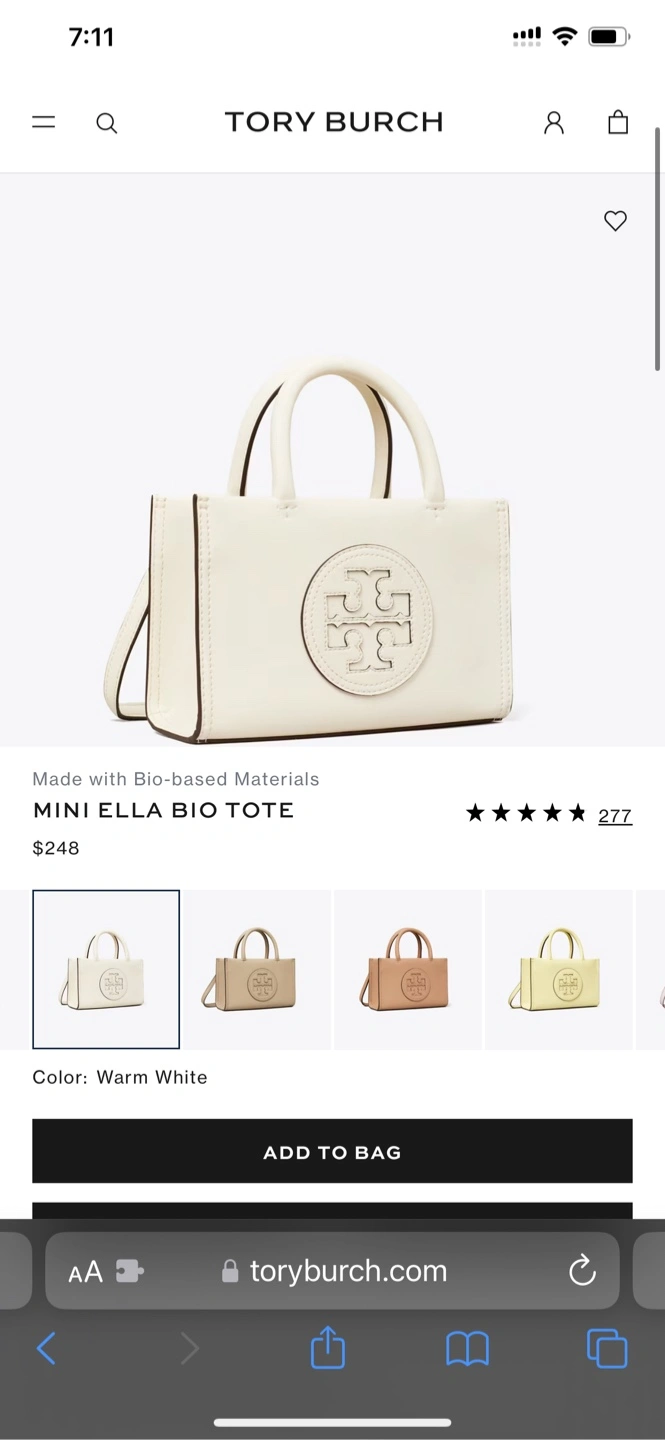Select the beige tote color swatch

[x=257, y=969]
